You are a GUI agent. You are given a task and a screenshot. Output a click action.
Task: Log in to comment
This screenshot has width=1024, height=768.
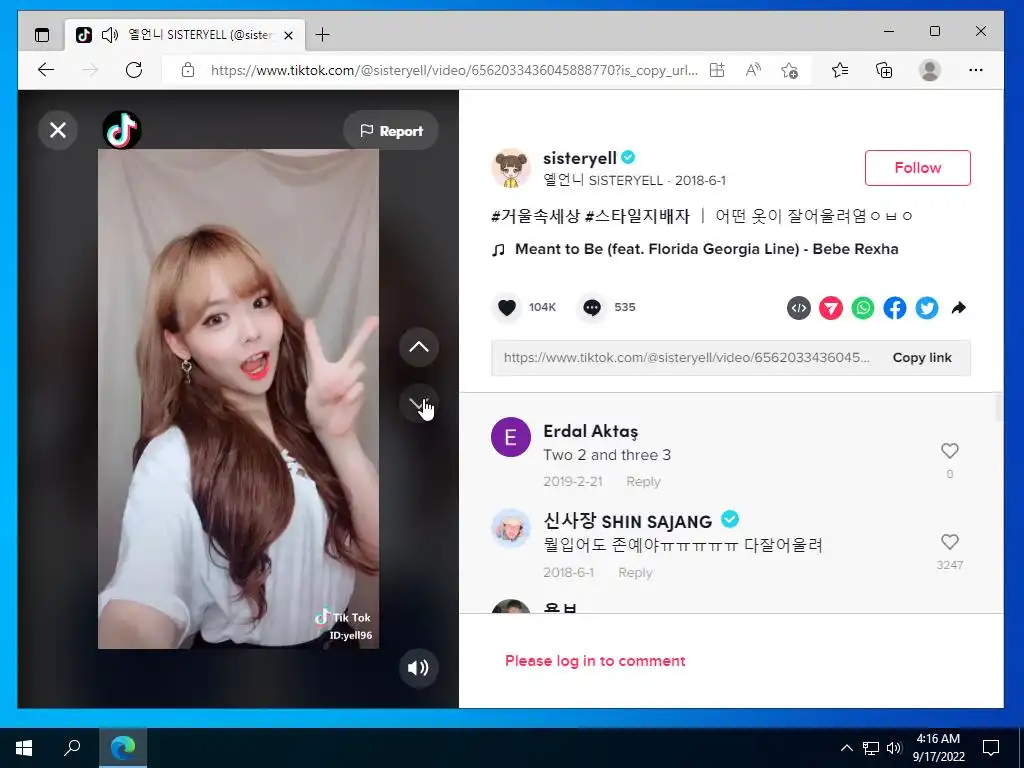pyautogui.click(x=595, y=661)
